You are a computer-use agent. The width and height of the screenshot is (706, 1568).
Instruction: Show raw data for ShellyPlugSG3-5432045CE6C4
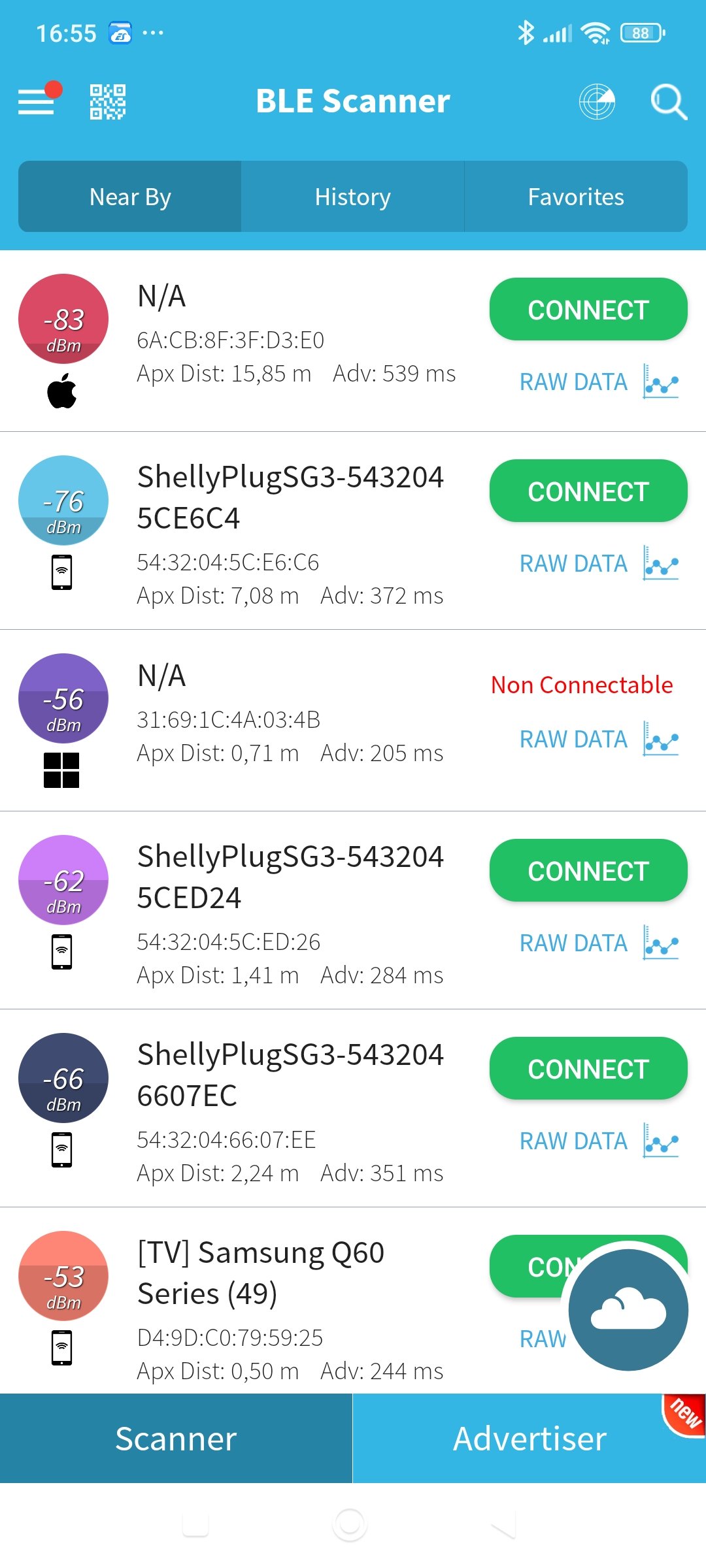[573, 564]
